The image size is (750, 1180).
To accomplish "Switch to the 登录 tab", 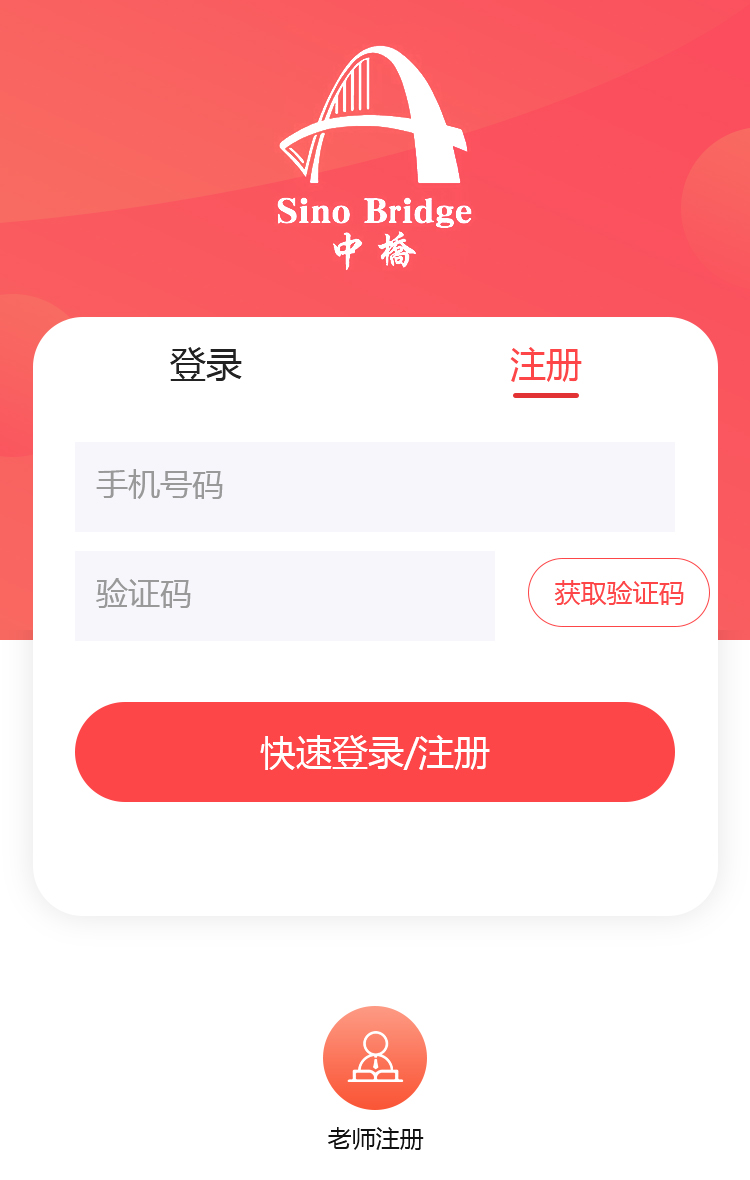I will point(206,365).
